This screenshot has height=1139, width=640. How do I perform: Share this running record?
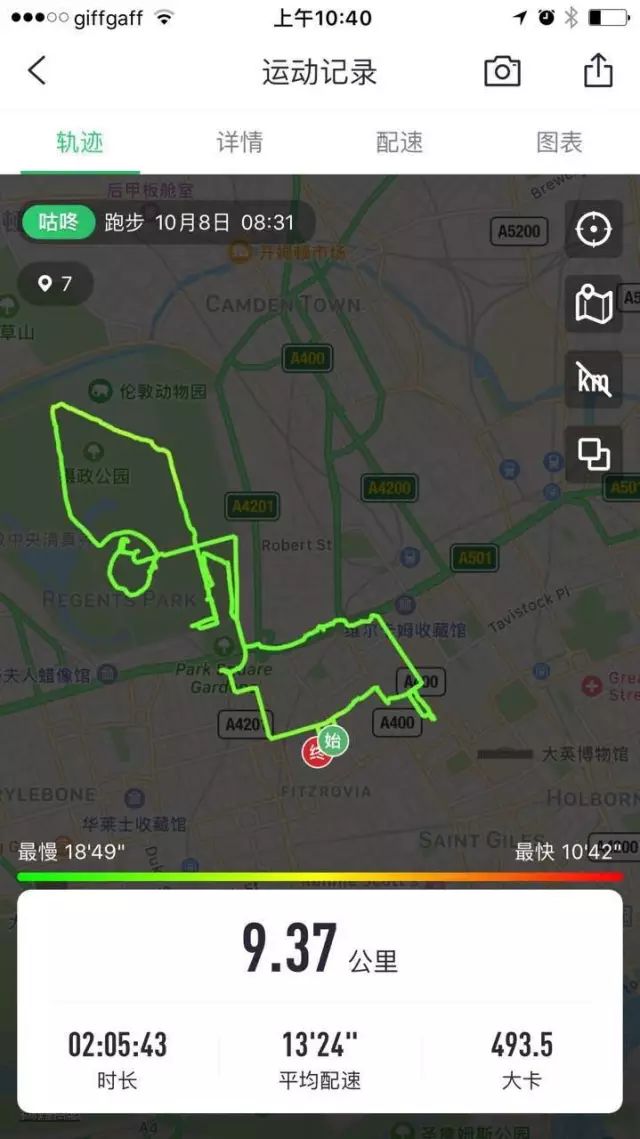coord(598,71)
